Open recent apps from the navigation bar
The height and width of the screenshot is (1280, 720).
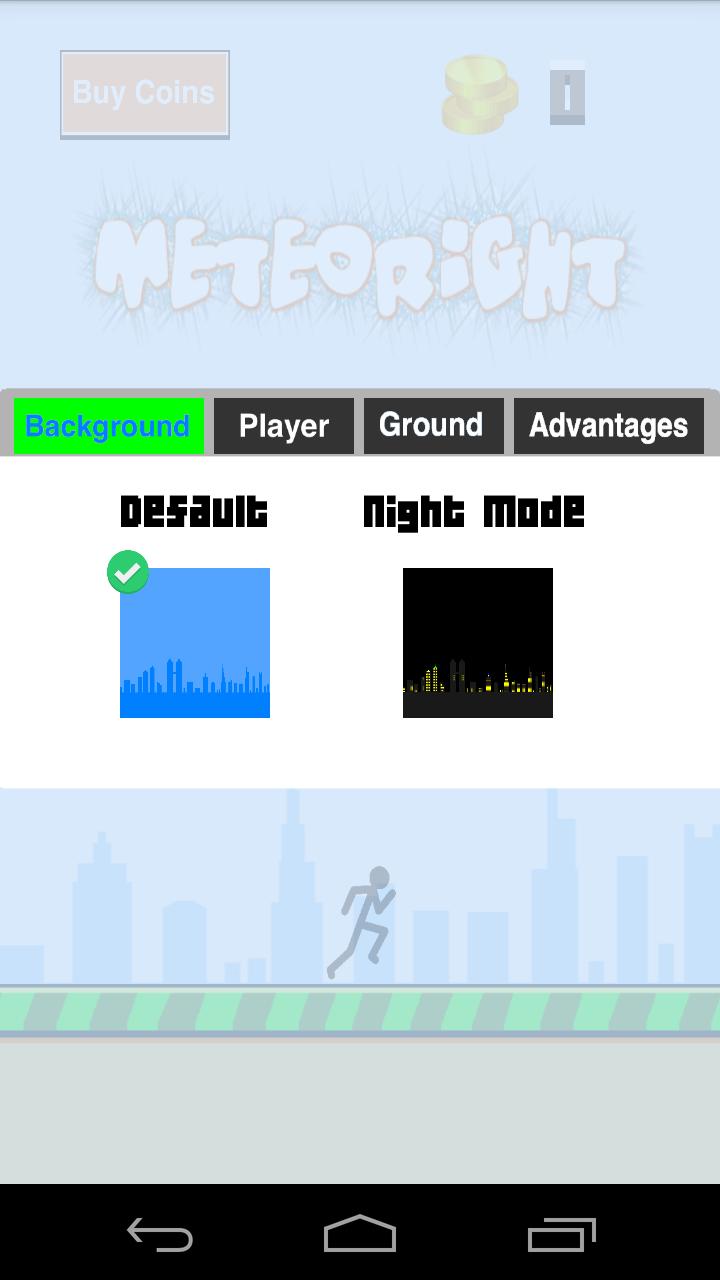[x=561, y=1236]
